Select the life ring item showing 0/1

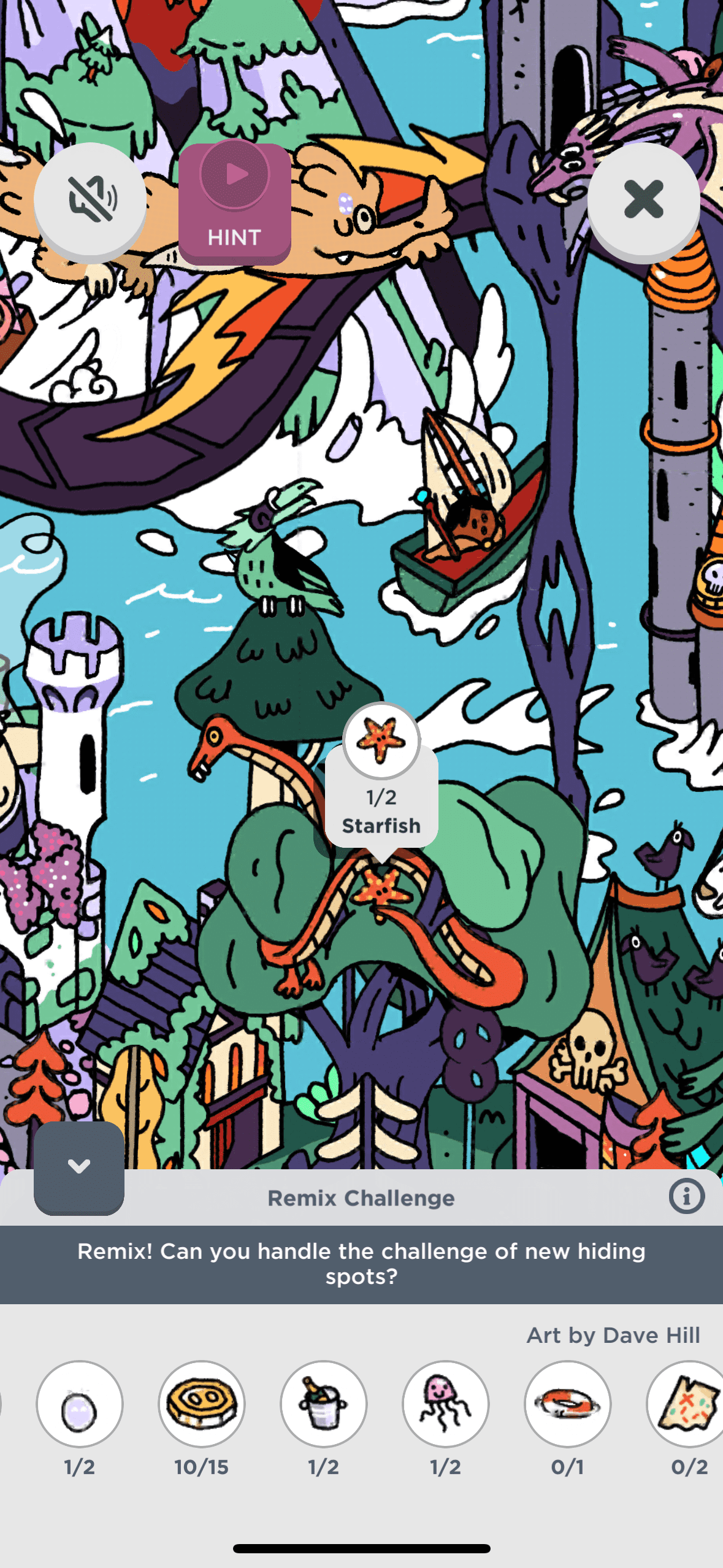coord(568,1404)
